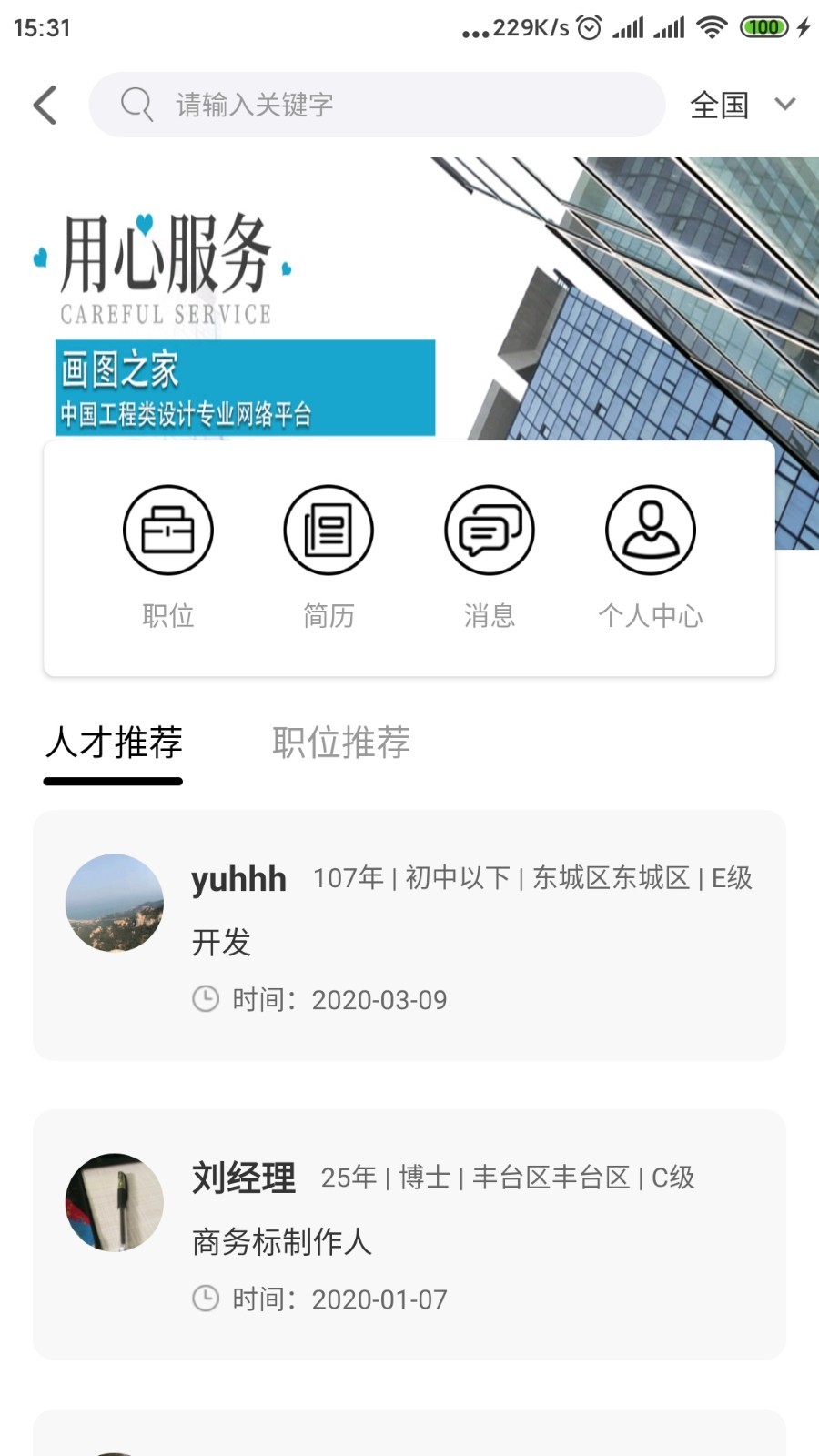Viewport: 819px width, 1456px height.
Task: Tap the battery indicator showing 100
Action: 764,26
